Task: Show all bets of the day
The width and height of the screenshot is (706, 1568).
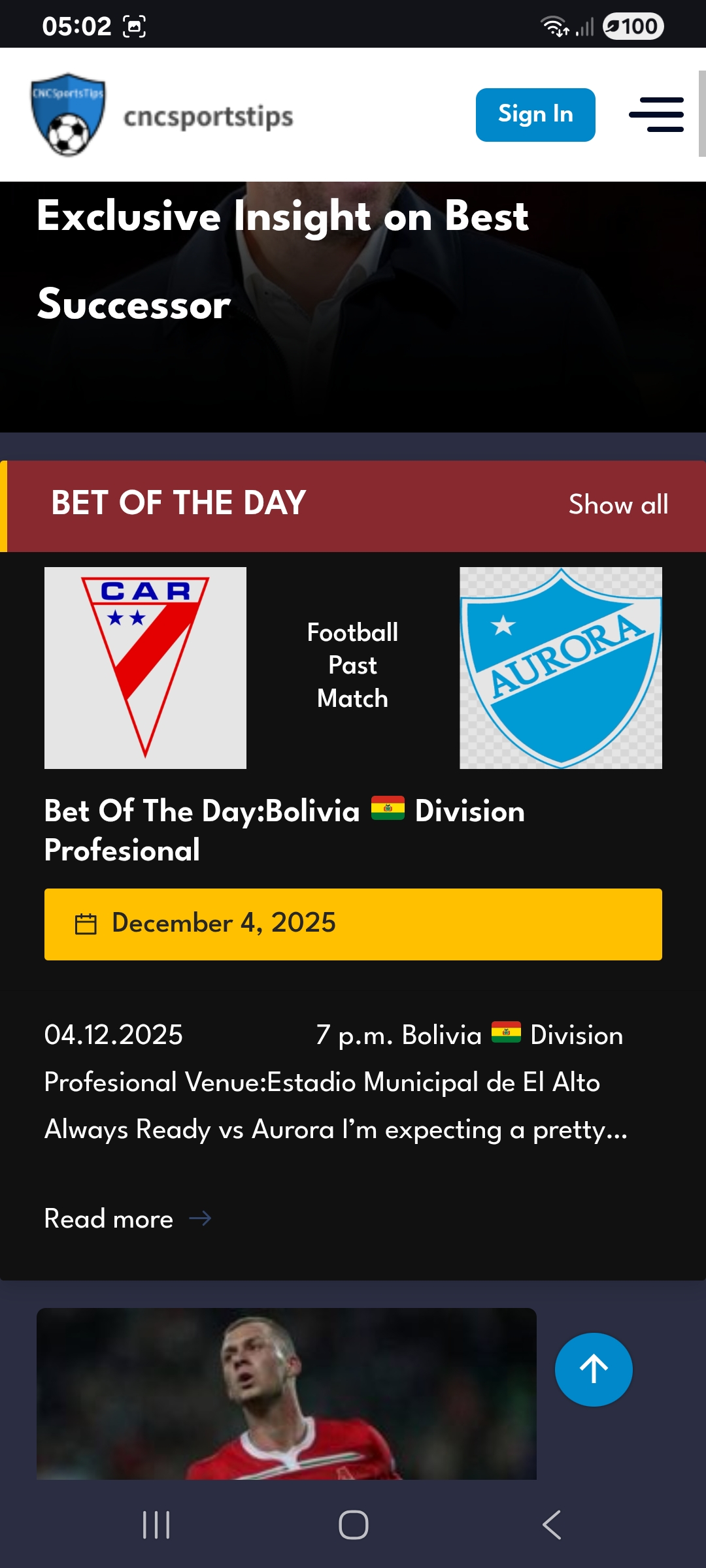Action: point(618,504)
